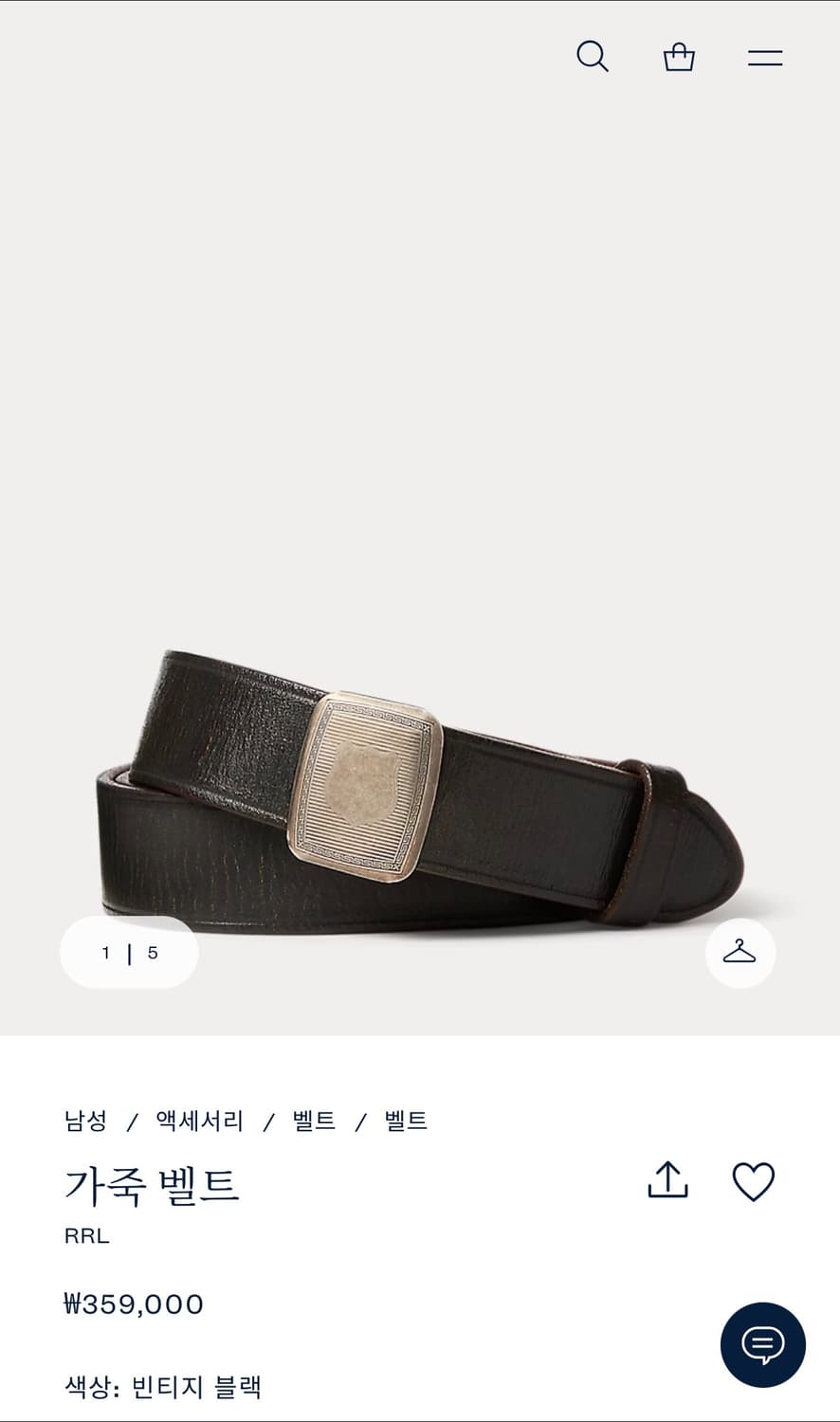This screenshot has height=1422, width=840.
Task: Click the ₩359,000 price text
Action: (x=132, y=1303)
